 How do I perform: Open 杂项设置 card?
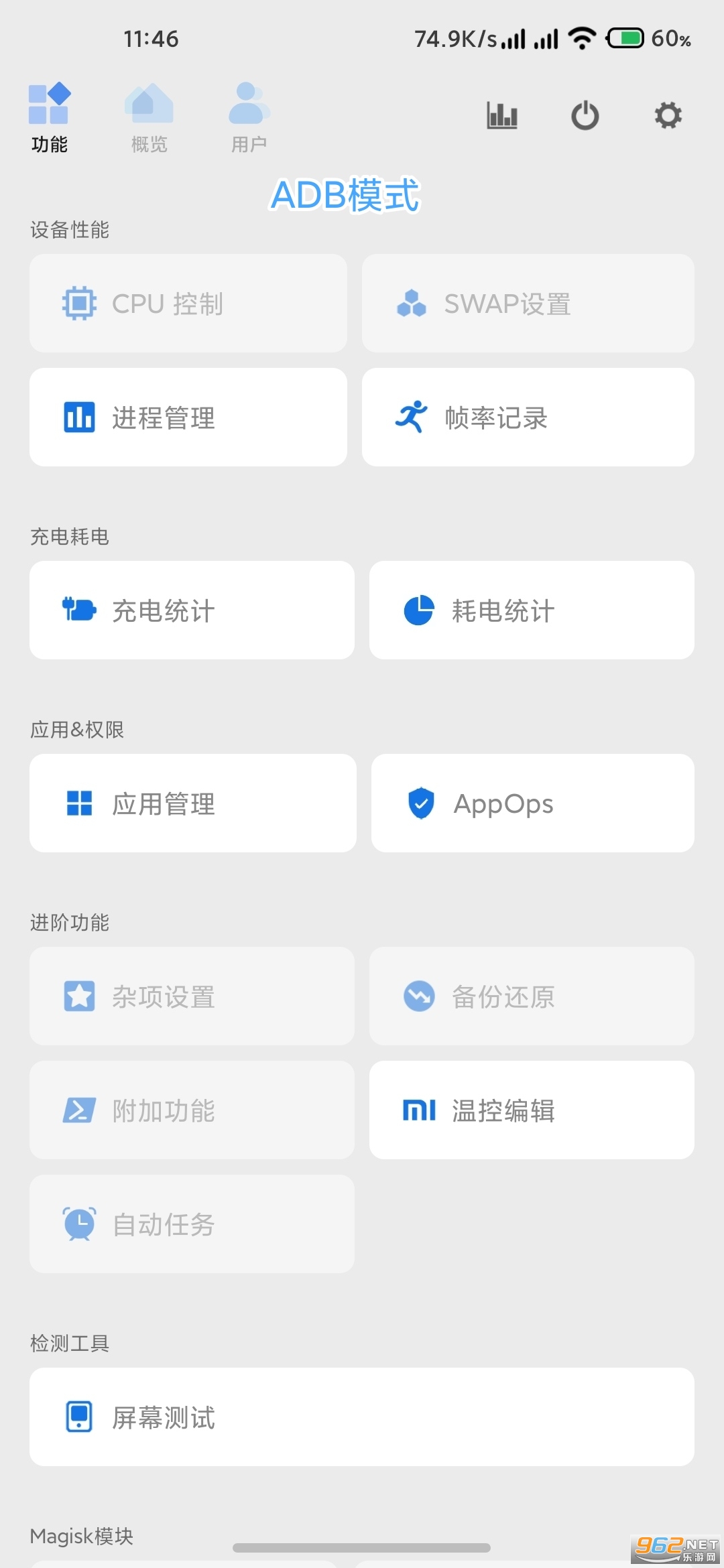coord(192,996)
